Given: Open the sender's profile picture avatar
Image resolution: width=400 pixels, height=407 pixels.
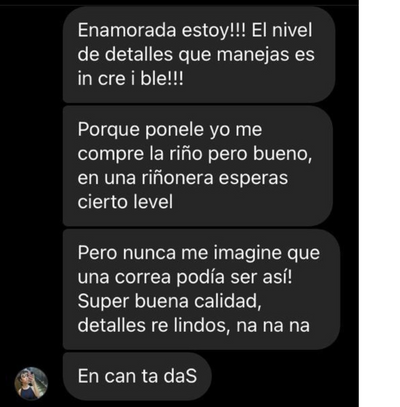Looking at the screenshot, I should pos(31,383).
